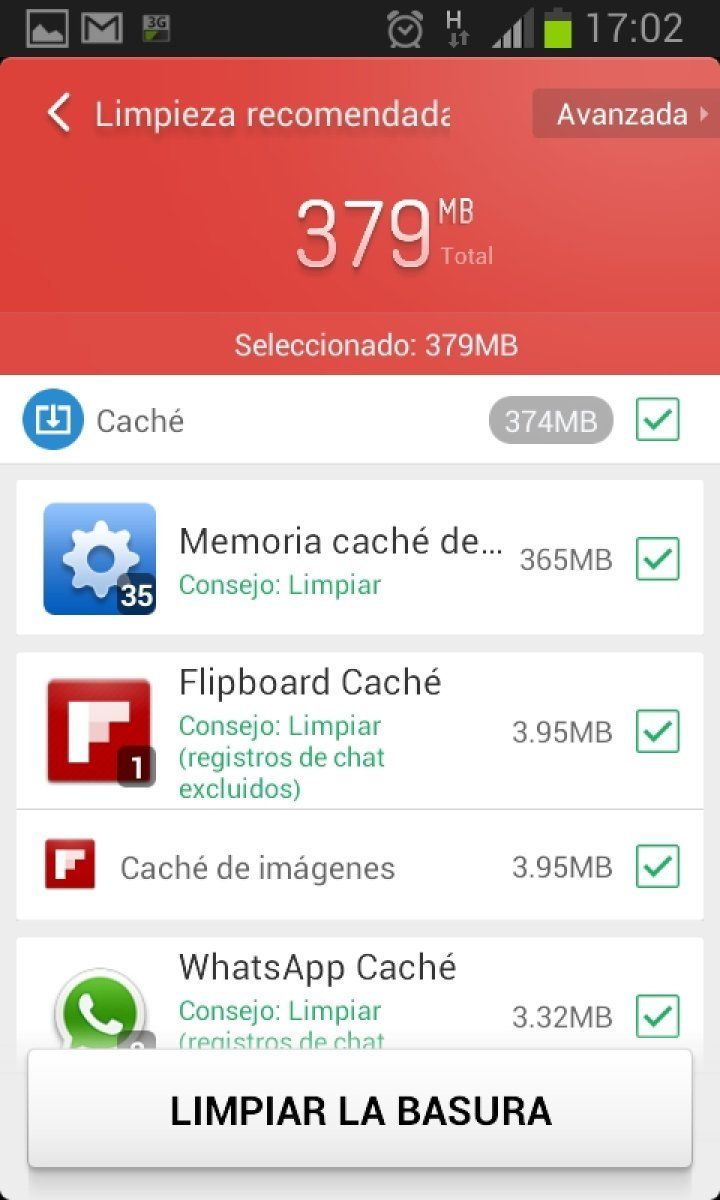
Task: Select the system settings gear app icon
Action: click(99, 558)
